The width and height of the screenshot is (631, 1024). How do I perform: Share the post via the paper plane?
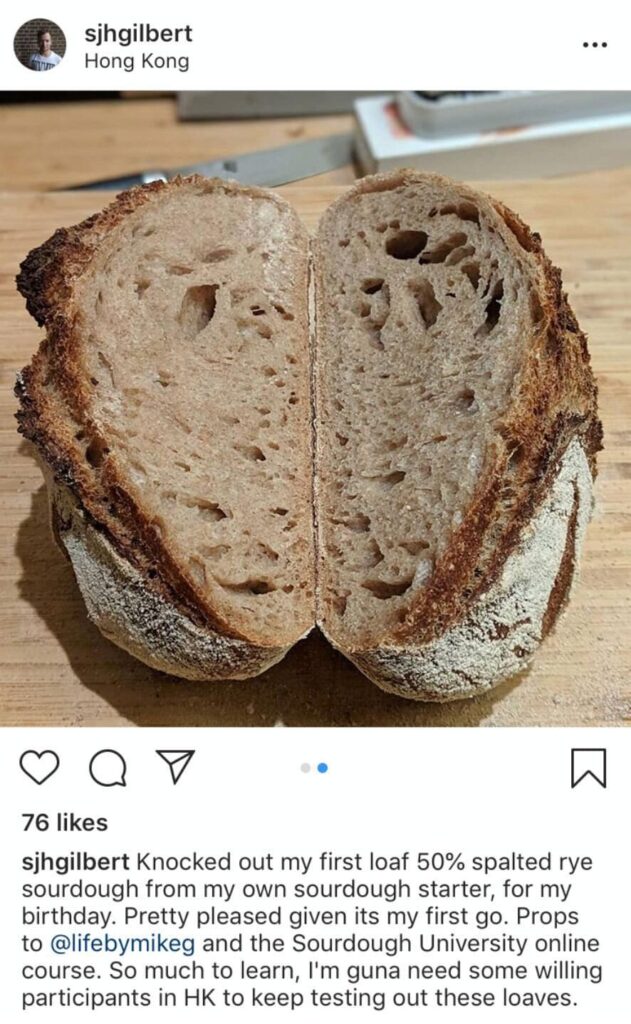pyautogui.click(x=175, y=766)
